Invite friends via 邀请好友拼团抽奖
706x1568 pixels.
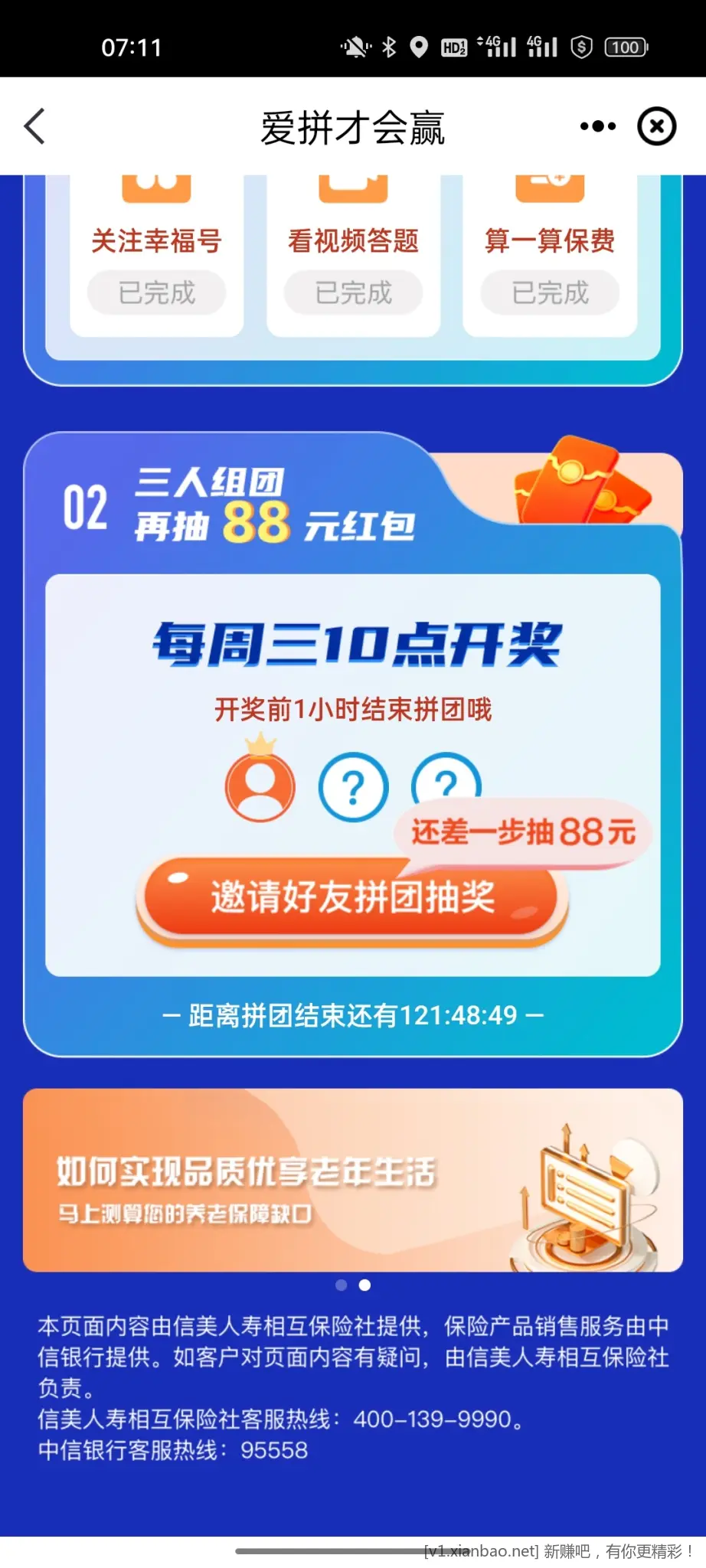(x=352, y=897)
